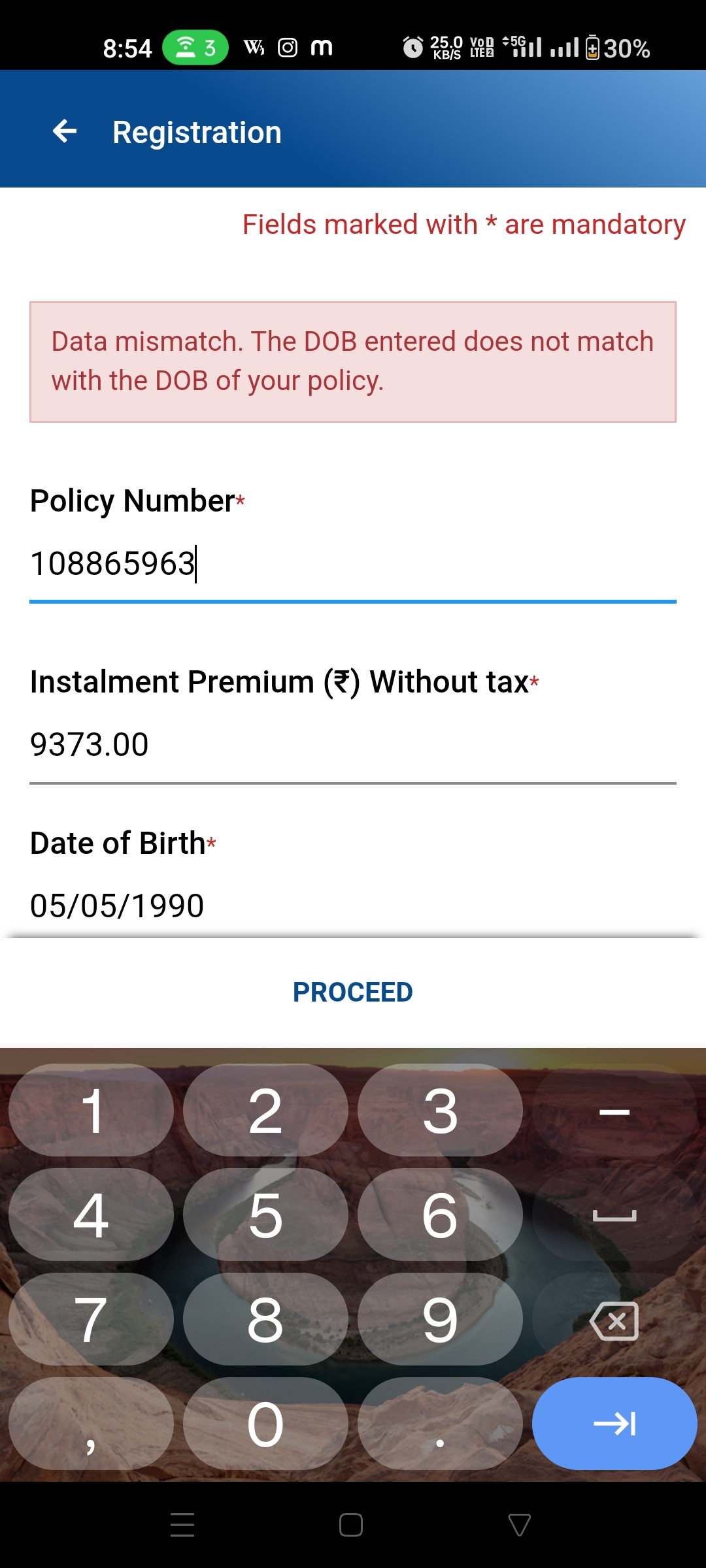This screenshot has width=706, height=1568.
Task: Hit the backspace key on the keypad
Action: [x=614, y=1320]
